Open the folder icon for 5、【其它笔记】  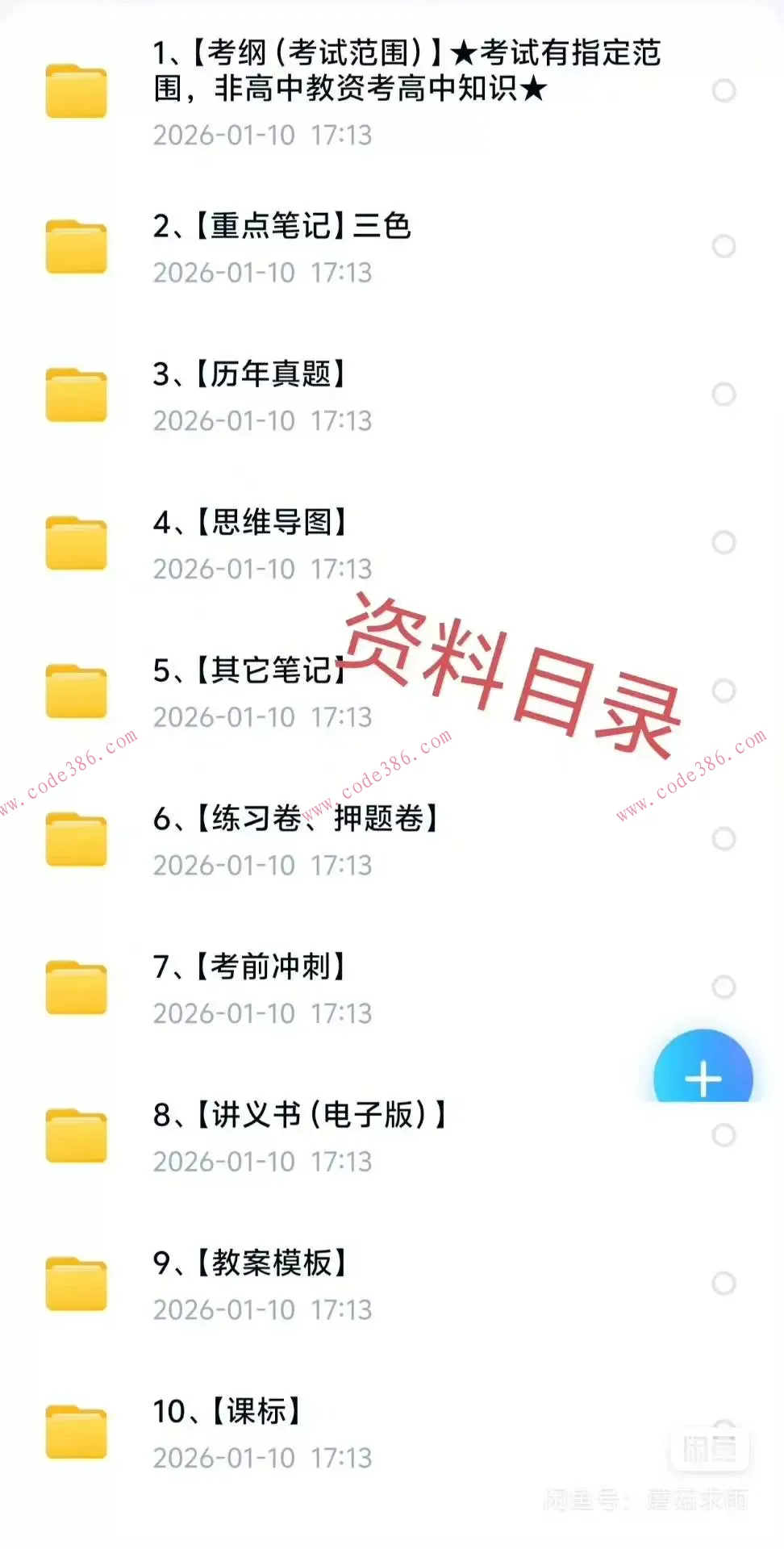[x=77, y=691]
